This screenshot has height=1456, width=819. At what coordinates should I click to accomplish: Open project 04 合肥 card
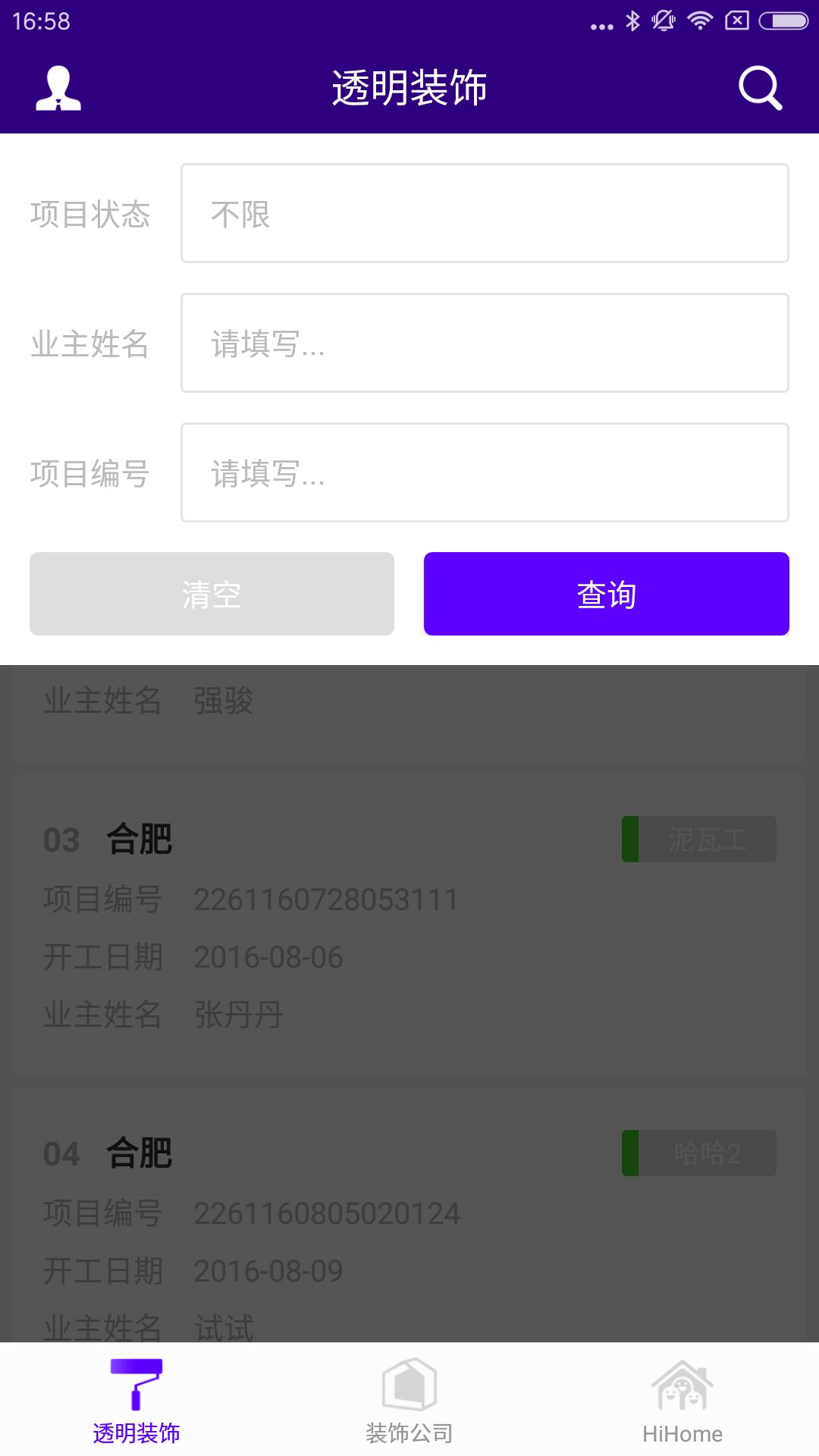pos(409,1213)
